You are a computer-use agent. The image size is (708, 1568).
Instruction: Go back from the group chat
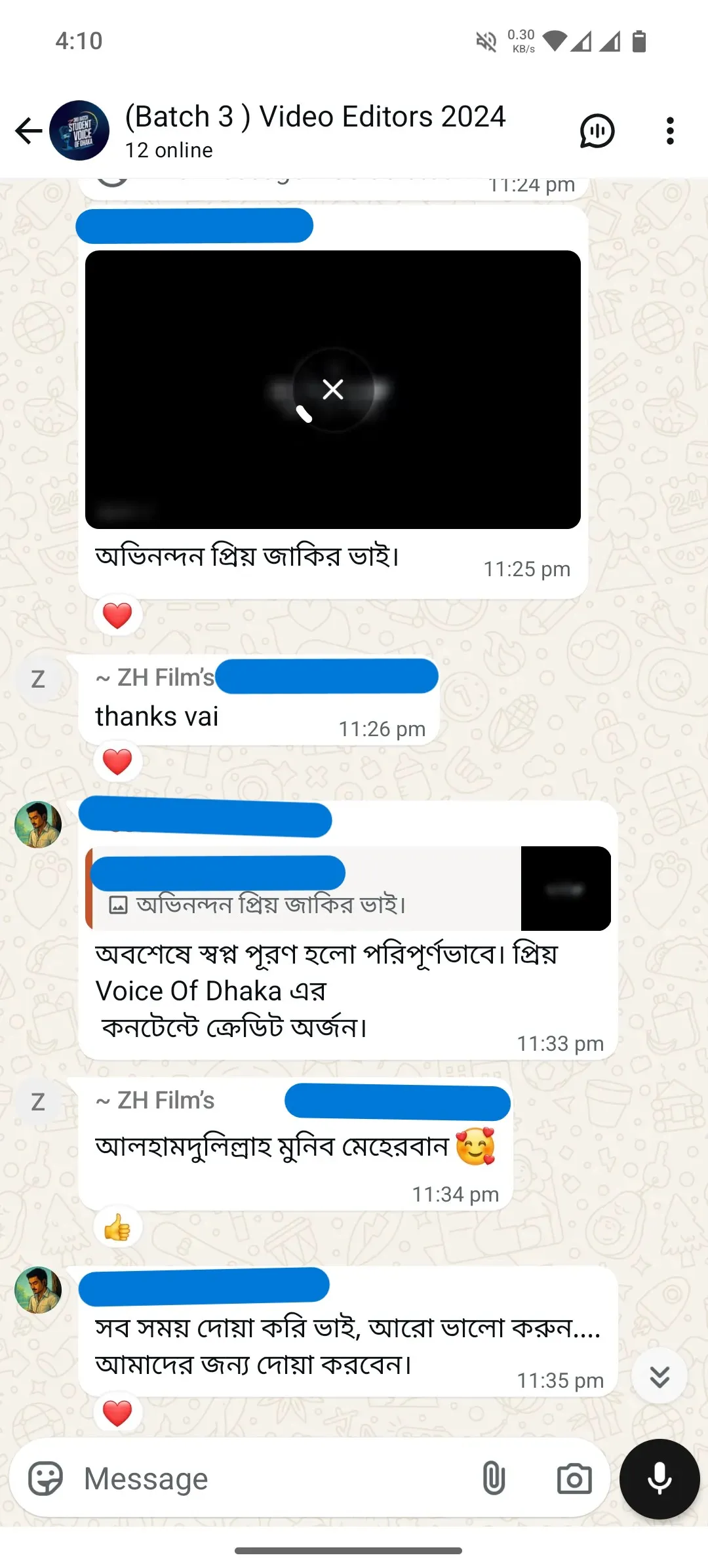coord(29,130)
